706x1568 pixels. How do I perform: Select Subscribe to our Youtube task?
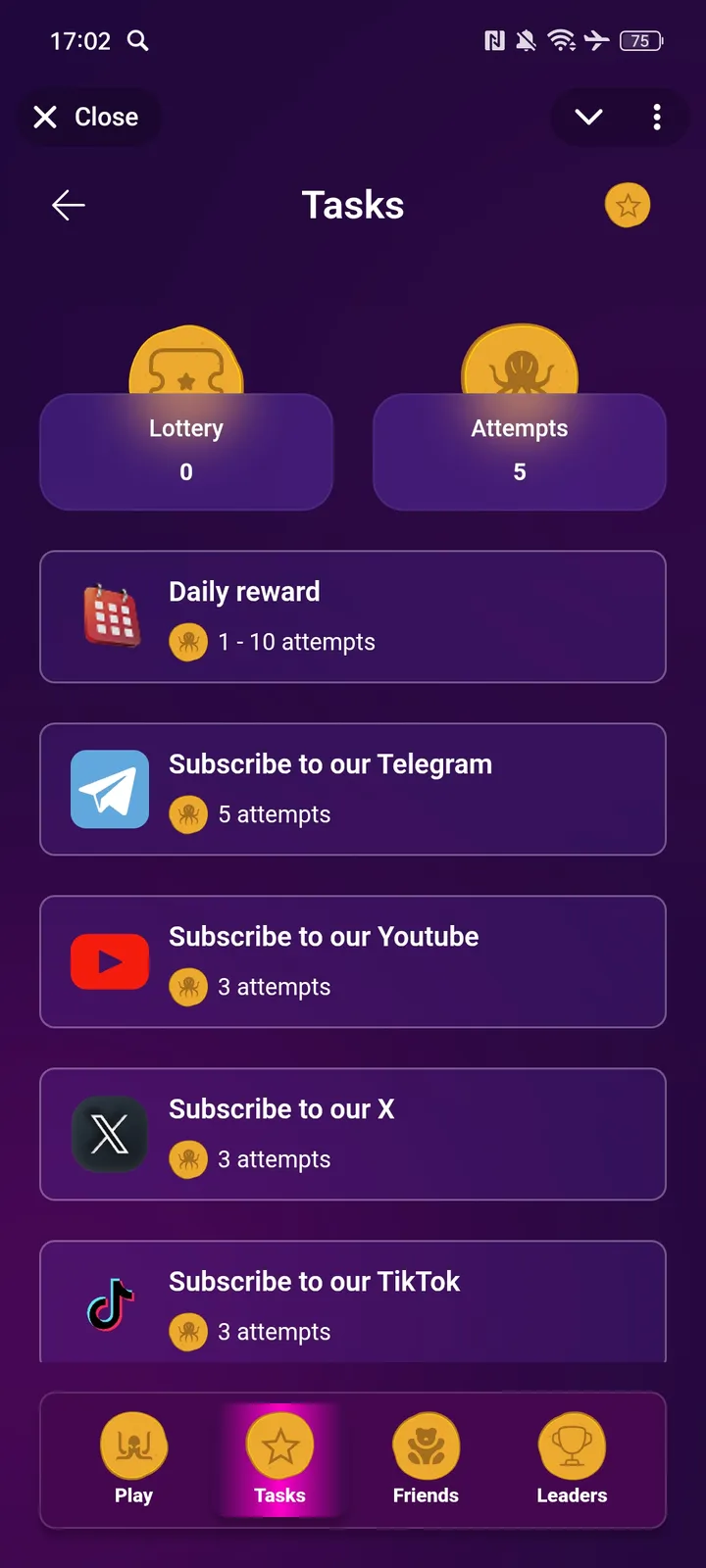pyautogui.click(x=353, y=961)
